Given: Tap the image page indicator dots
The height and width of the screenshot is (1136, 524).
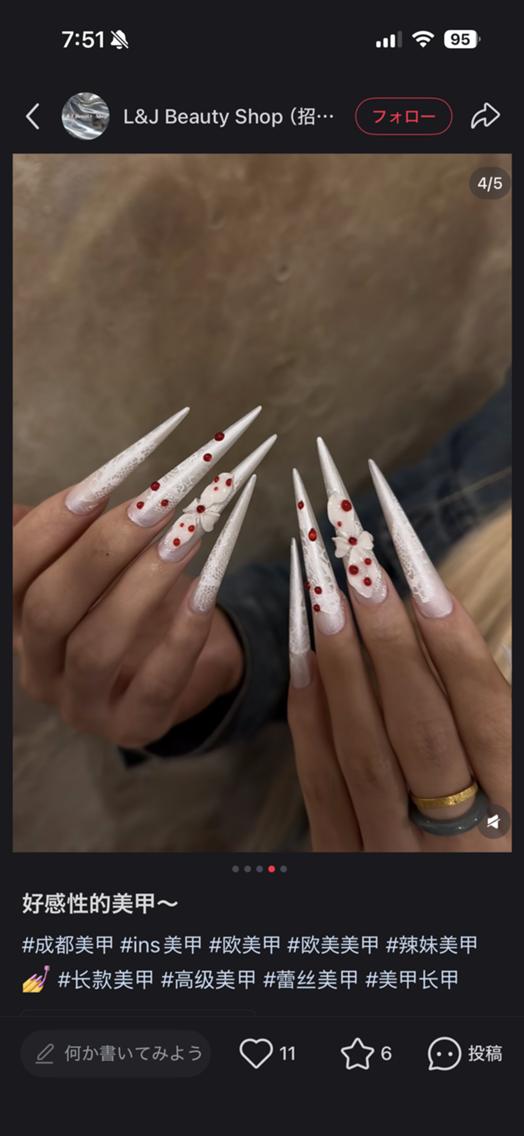Looking at the screenshot, I should coord(259,869).
